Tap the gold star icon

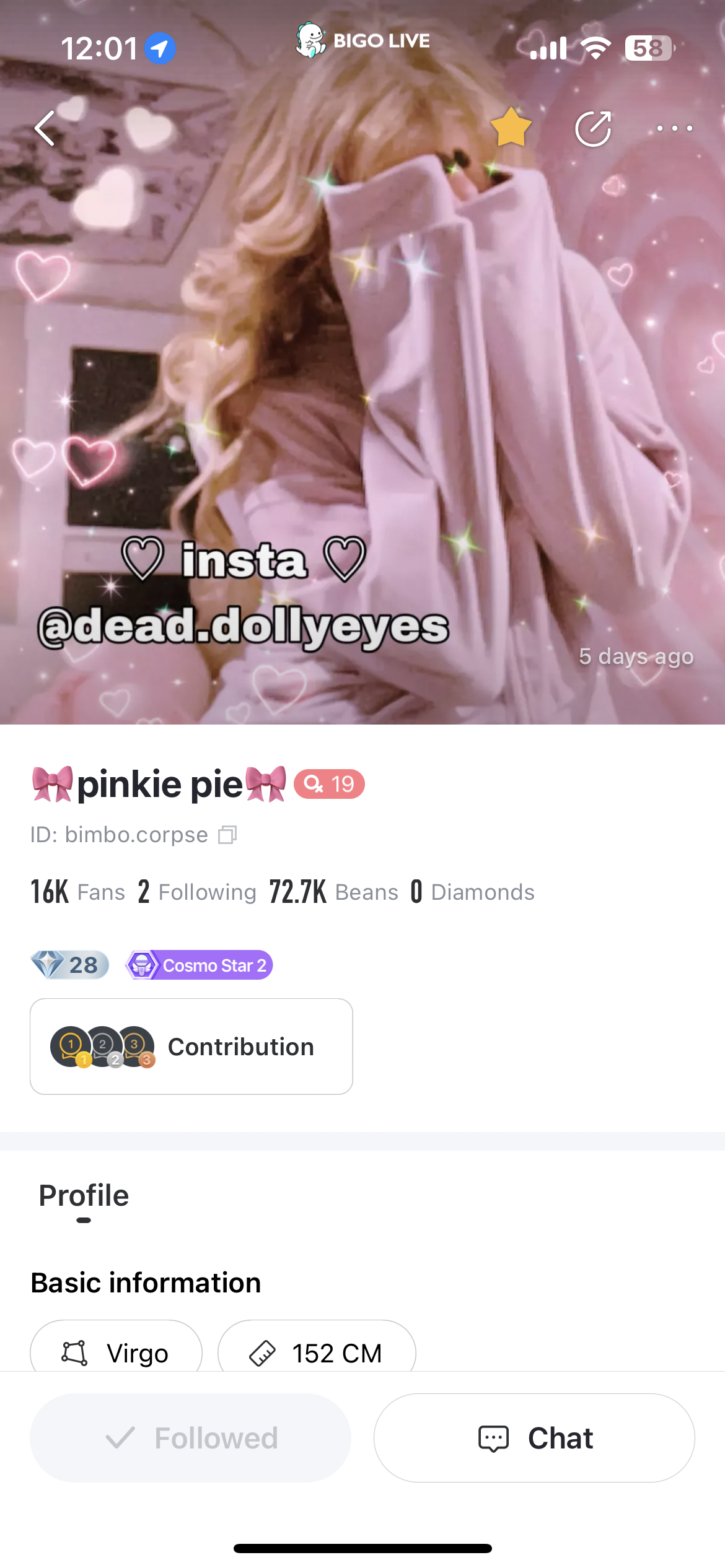(x=511, y=128)
